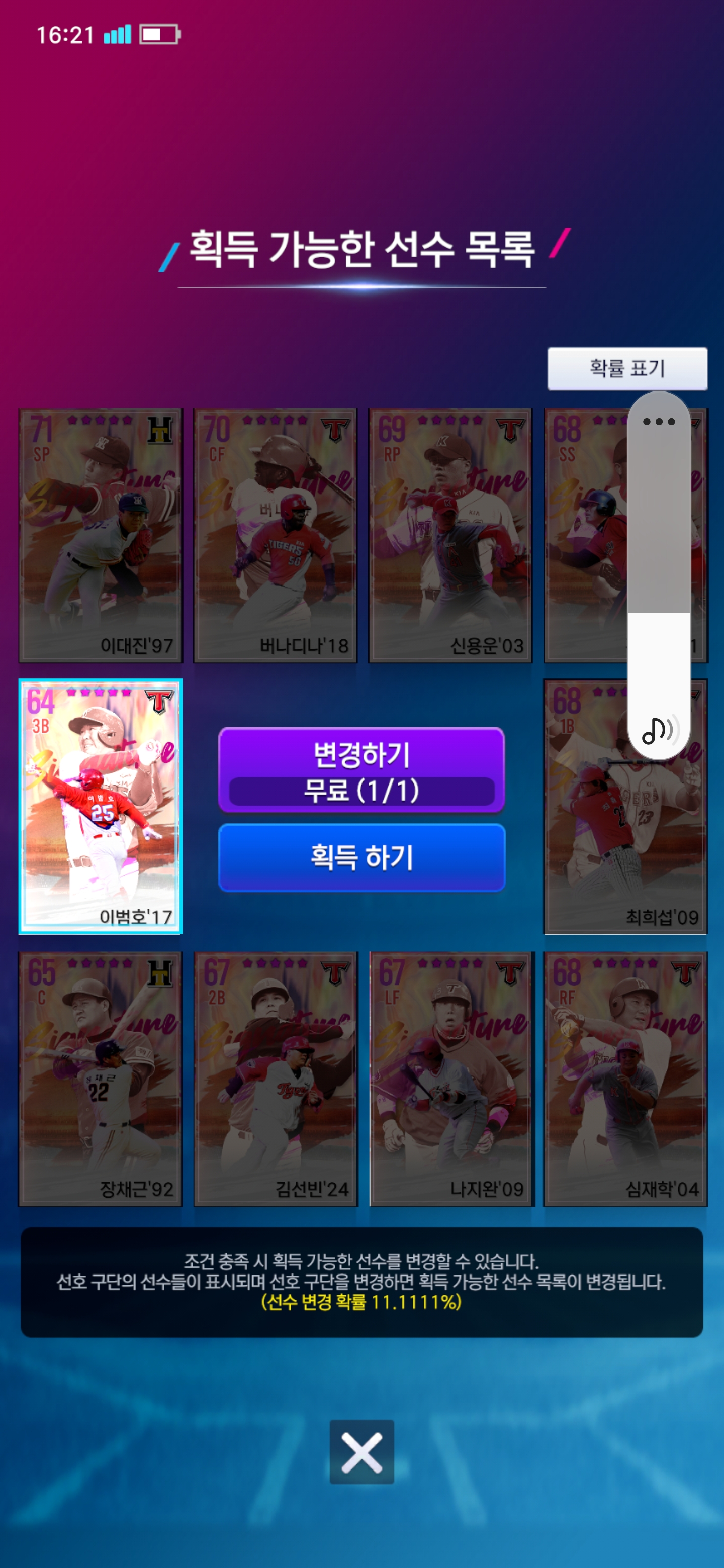Tap the 획득 하기 acquire button
Image resolution: width=724 pixels, height=1568 pixels.
361,857
